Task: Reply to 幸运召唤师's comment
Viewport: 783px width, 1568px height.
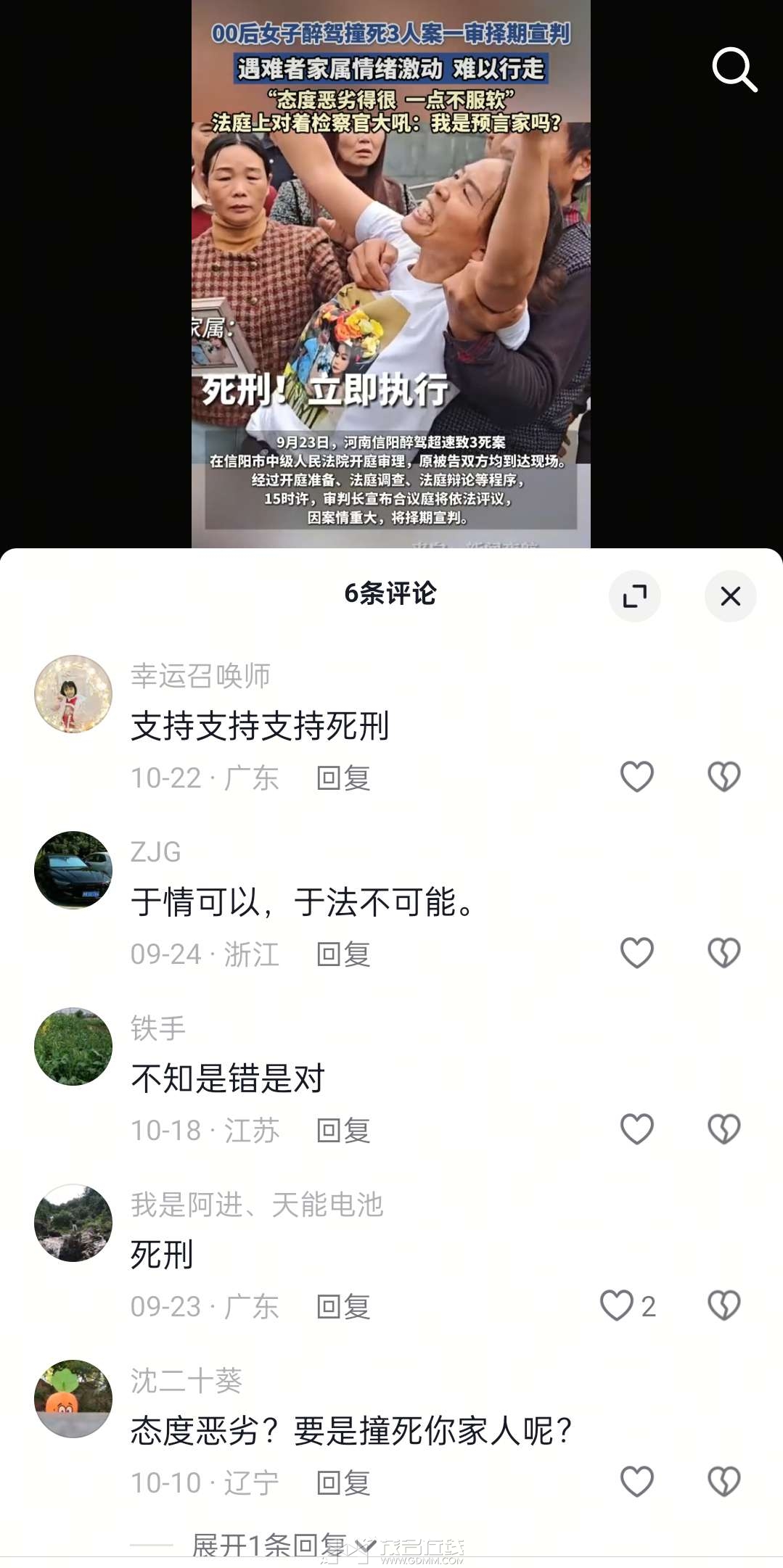Action: coord(343,778)
